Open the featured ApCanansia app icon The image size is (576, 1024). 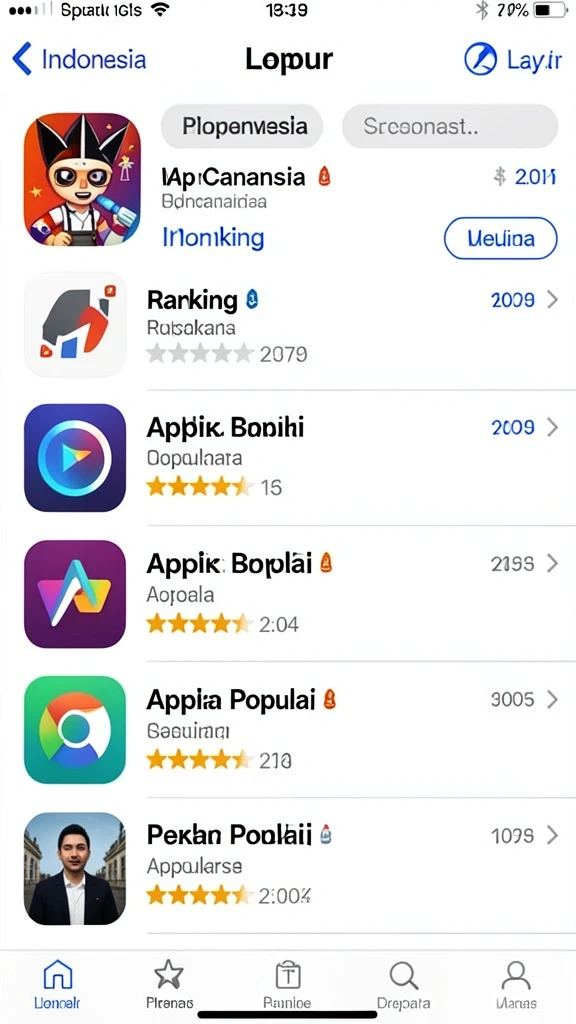click(x=82, y=180)
